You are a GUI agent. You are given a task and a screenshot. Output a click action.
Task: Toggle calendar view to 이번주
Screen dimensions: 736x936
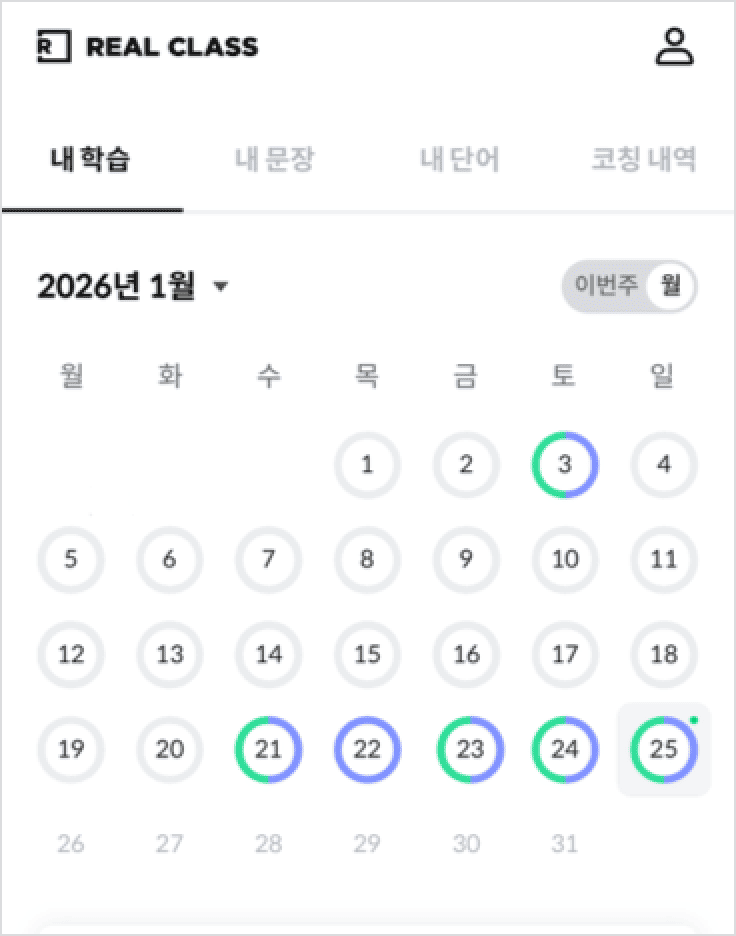(605, 286)
